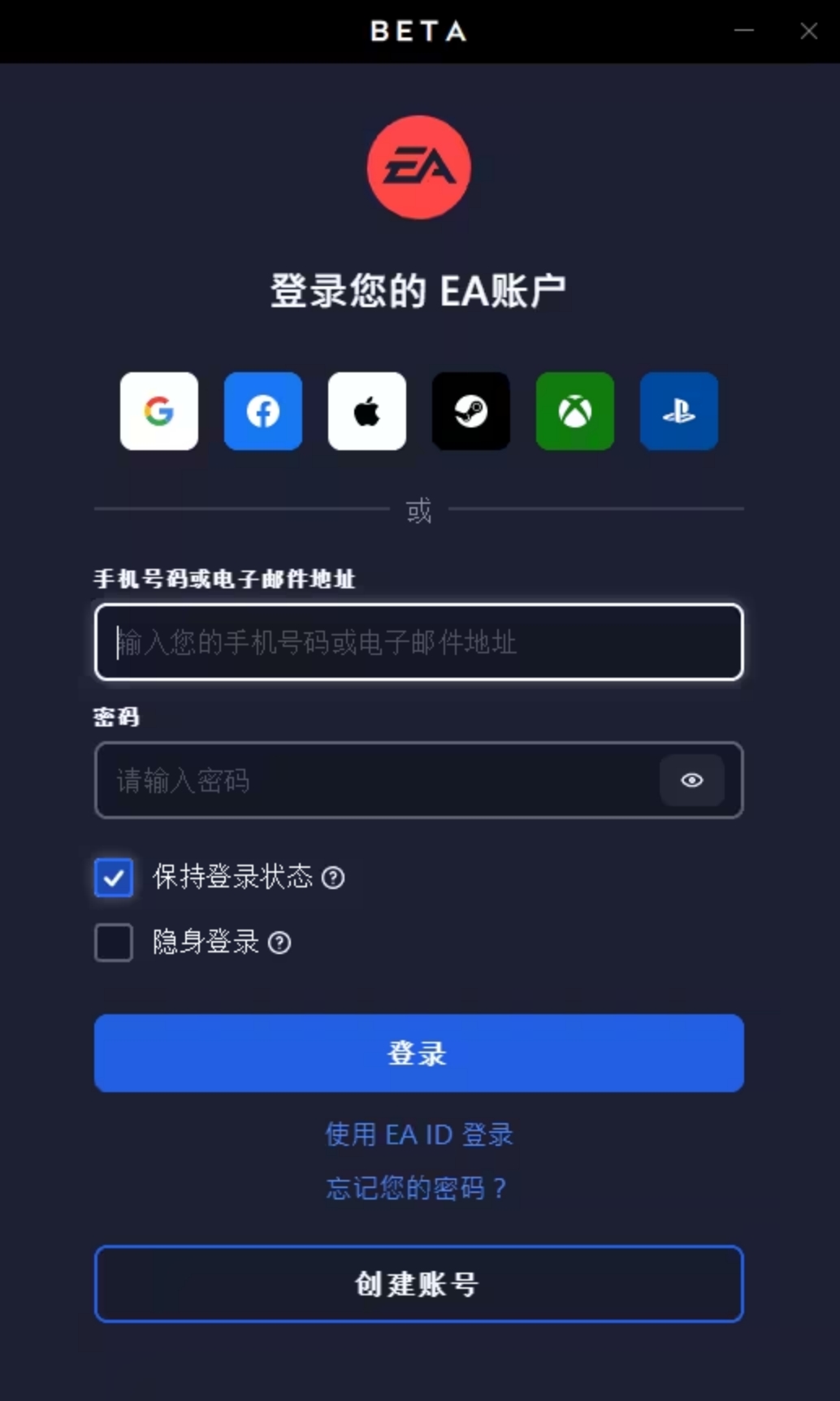Sign in with Steam account
The width and height of the screenshot is (840, 1401).
[470, 411]
